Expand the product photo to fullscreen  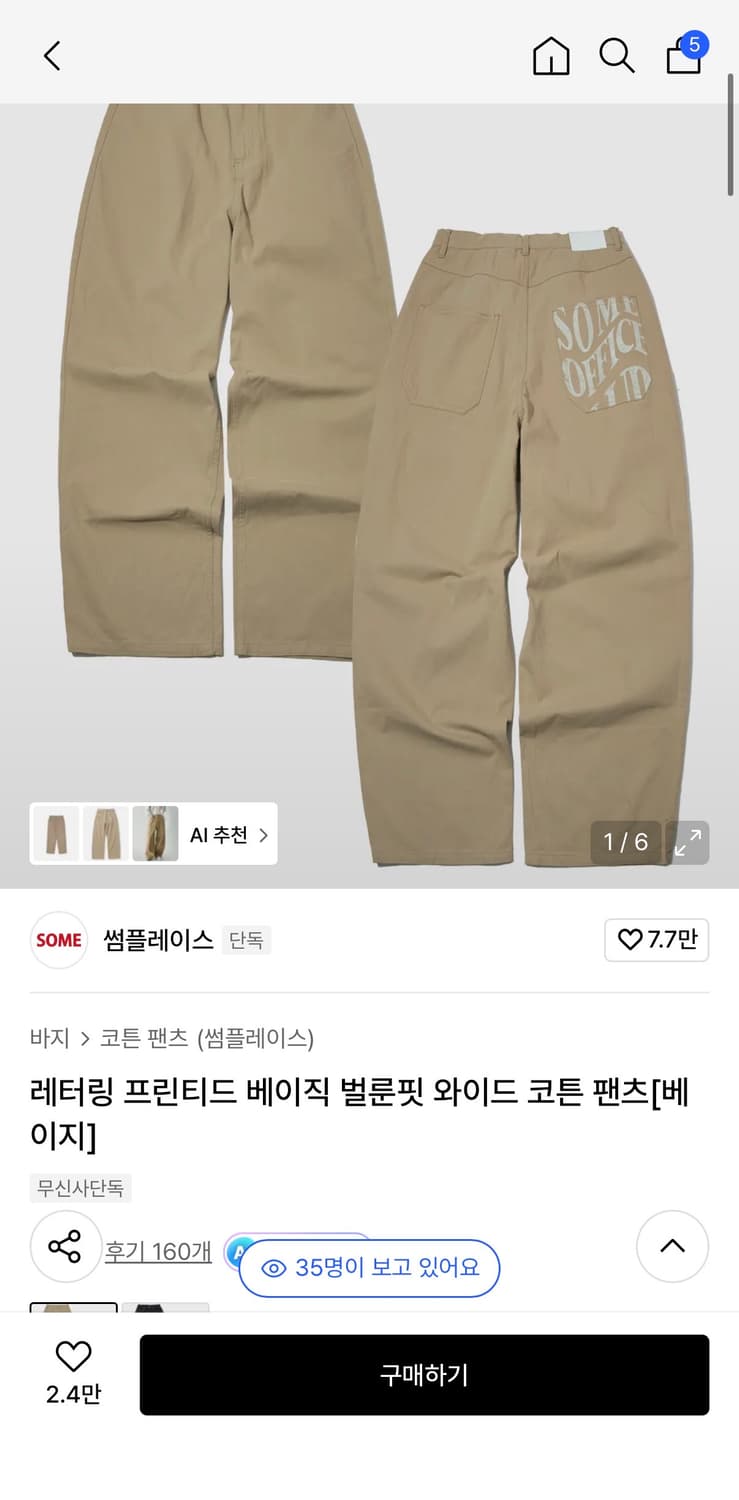687,843
